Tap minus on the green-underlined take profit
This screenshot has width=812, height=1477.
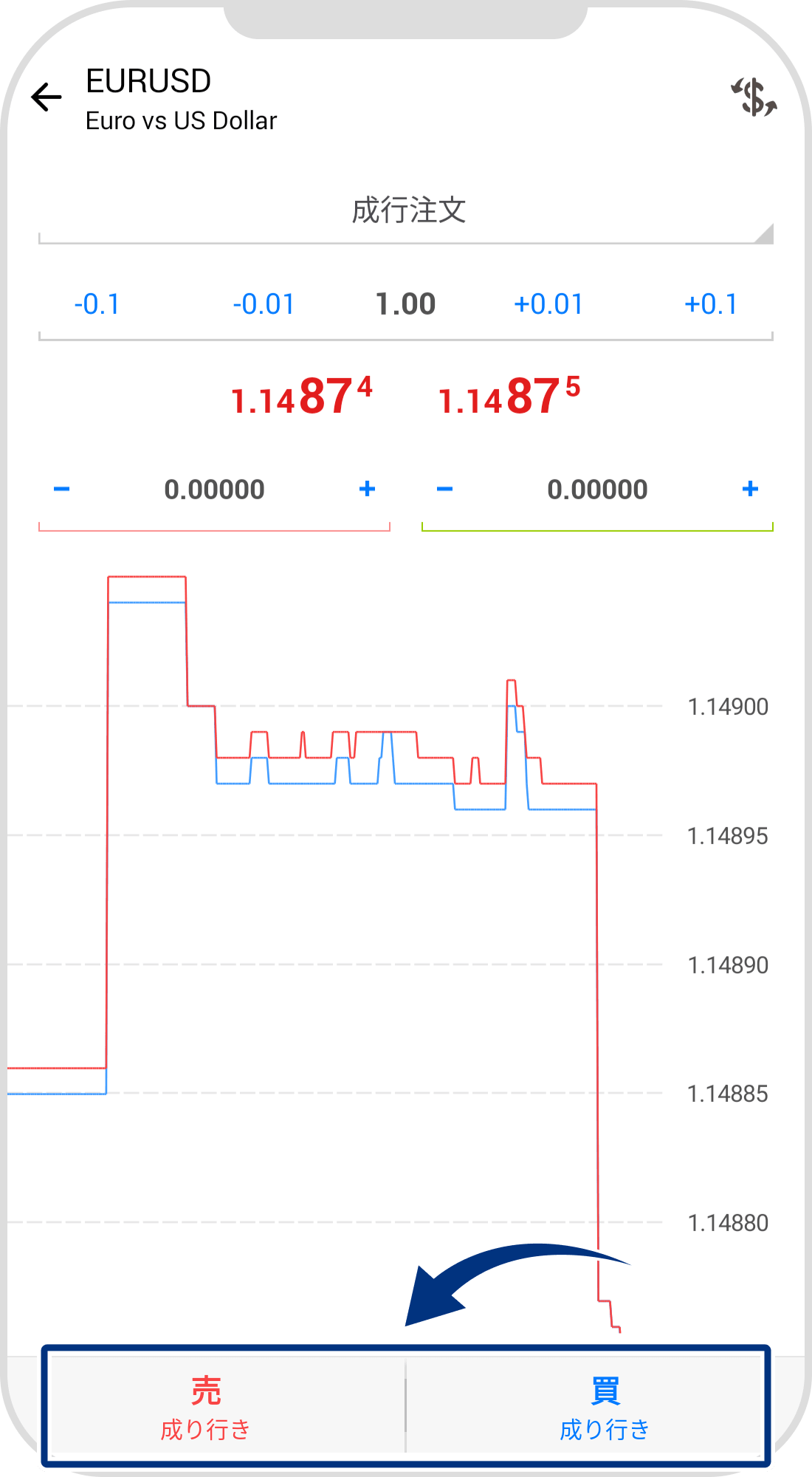[x=444, y=489]
